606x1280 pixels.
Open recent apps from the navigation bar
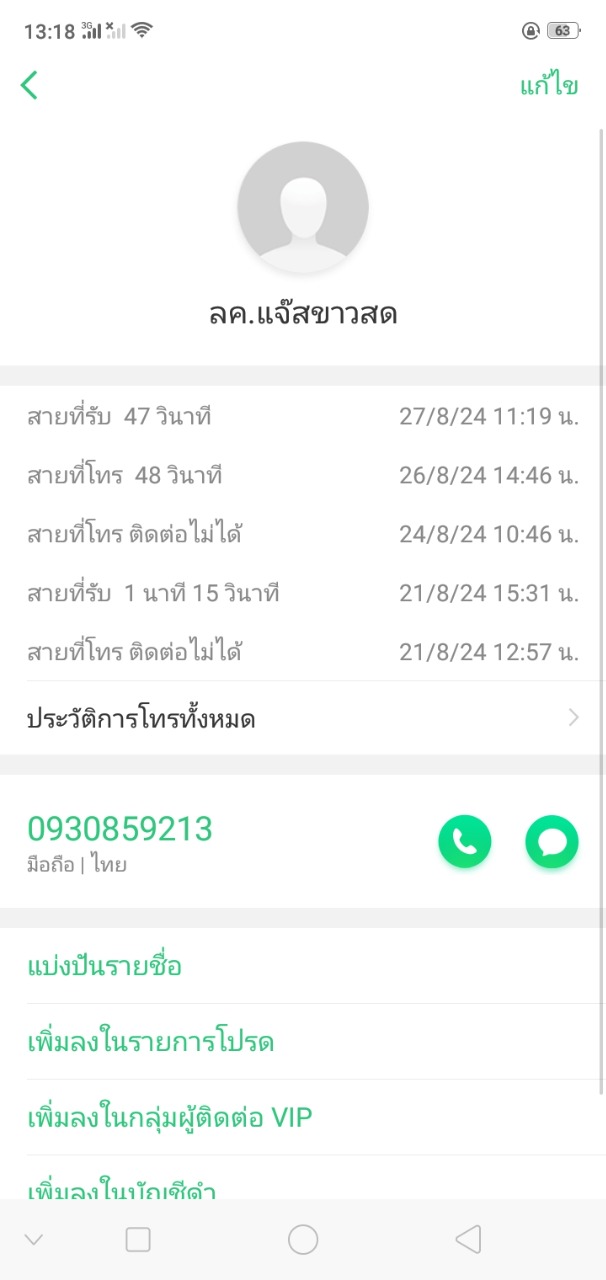(x=138, y=1240)
